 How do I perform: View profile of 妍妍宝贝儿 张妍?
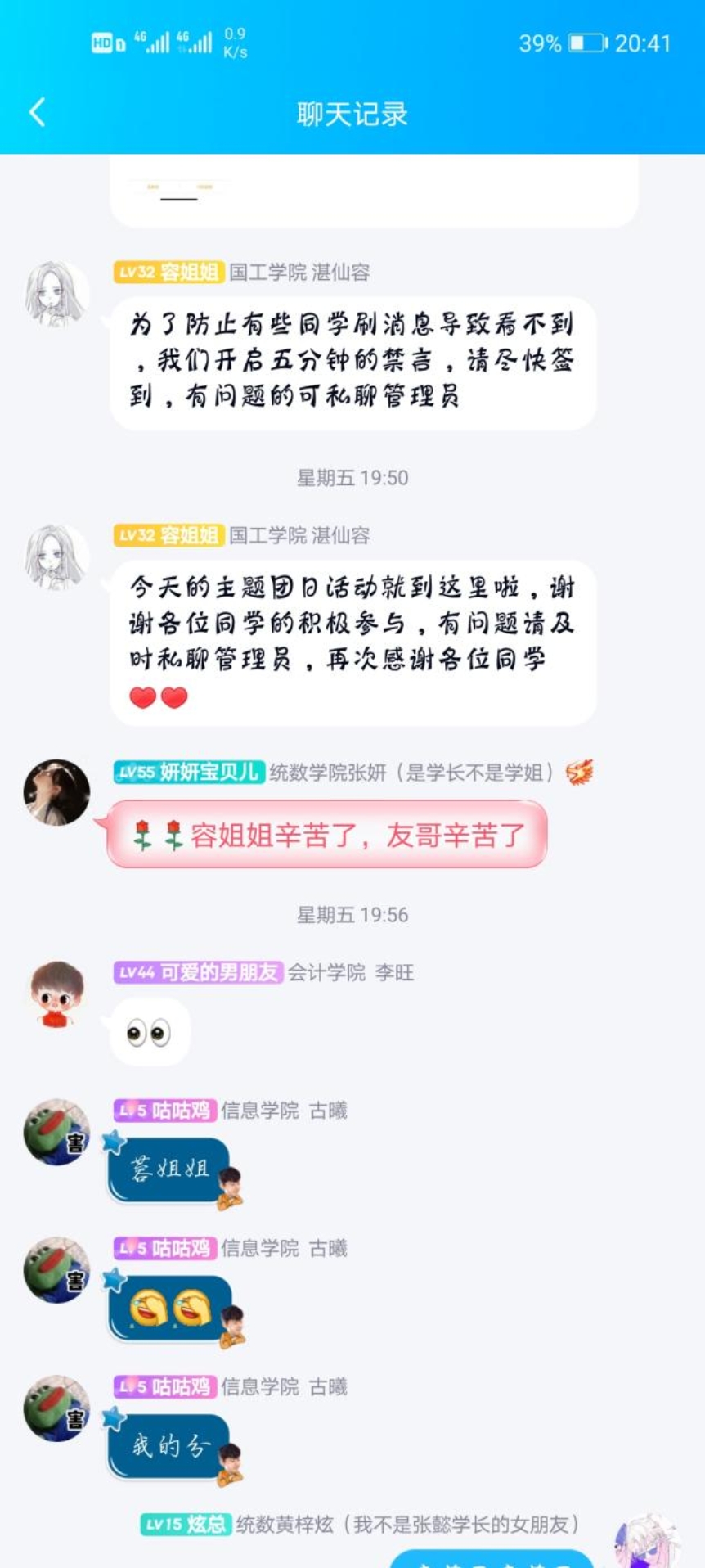tap(56, 791)
